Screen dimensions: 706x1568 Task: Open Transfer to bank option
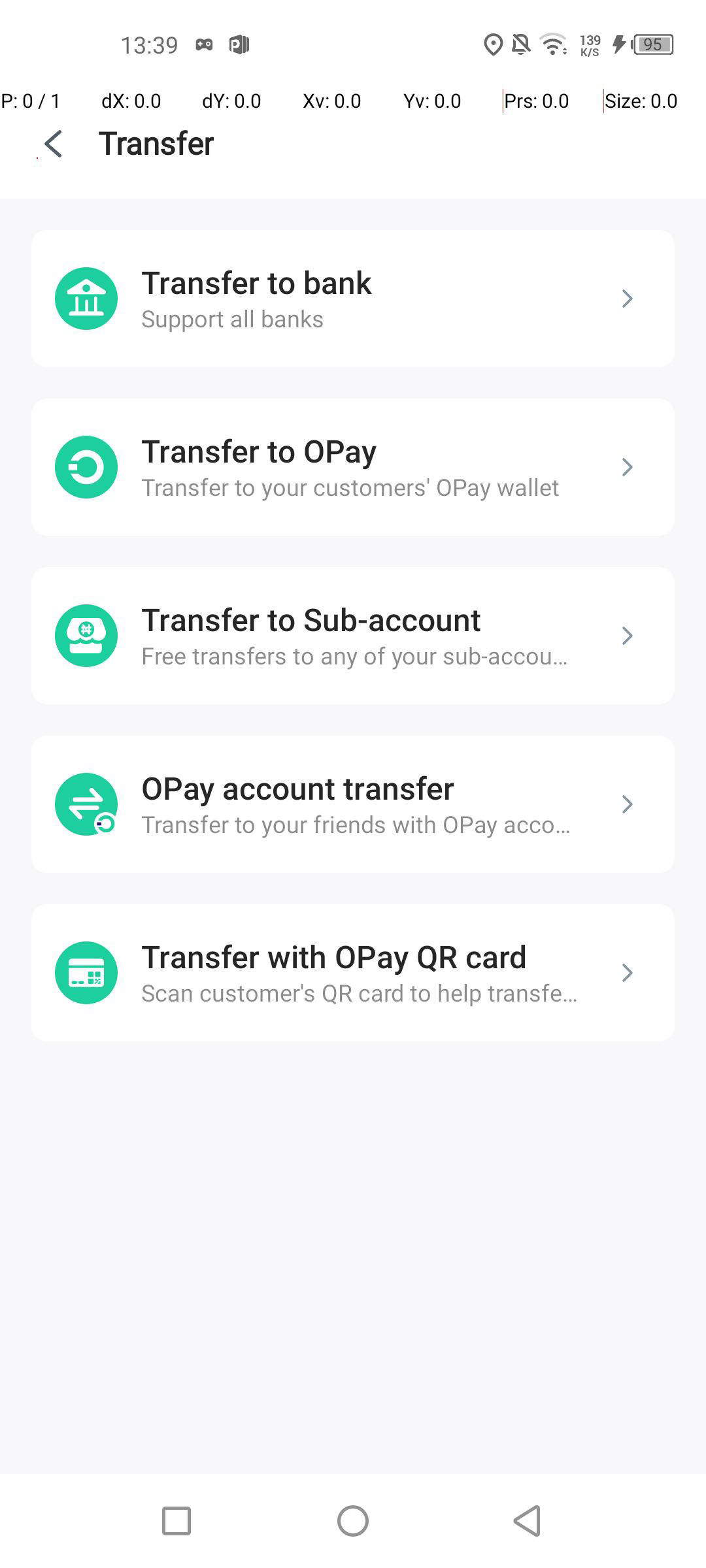click(x=353, y=299)
